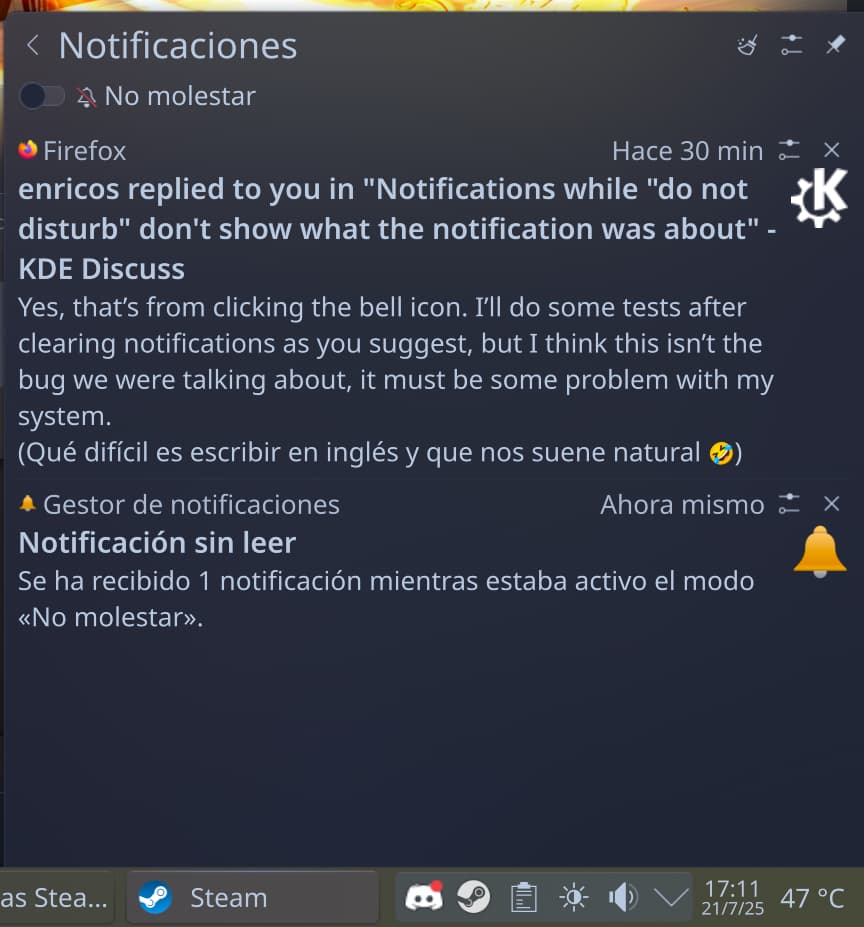This screenshot has height=927, width=864.
Task: Open the Steam tray icon
Action: pos(473,897)
